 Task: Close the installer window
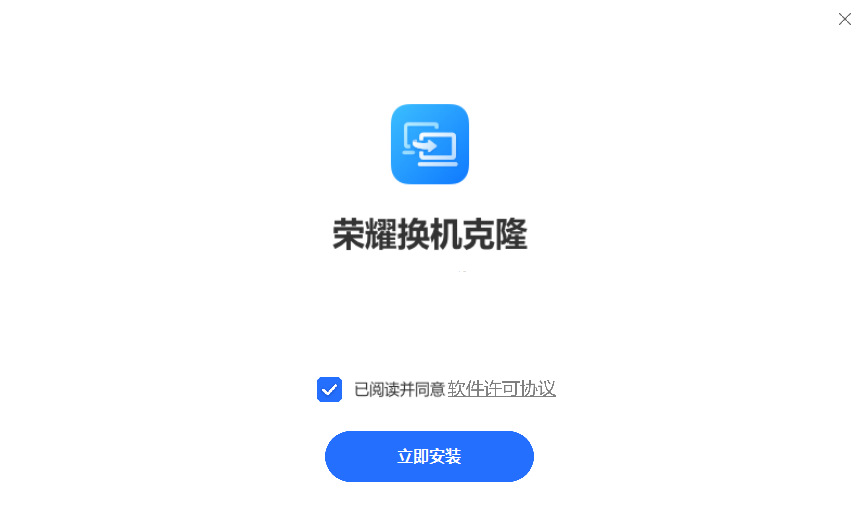(x=844, y=19)
